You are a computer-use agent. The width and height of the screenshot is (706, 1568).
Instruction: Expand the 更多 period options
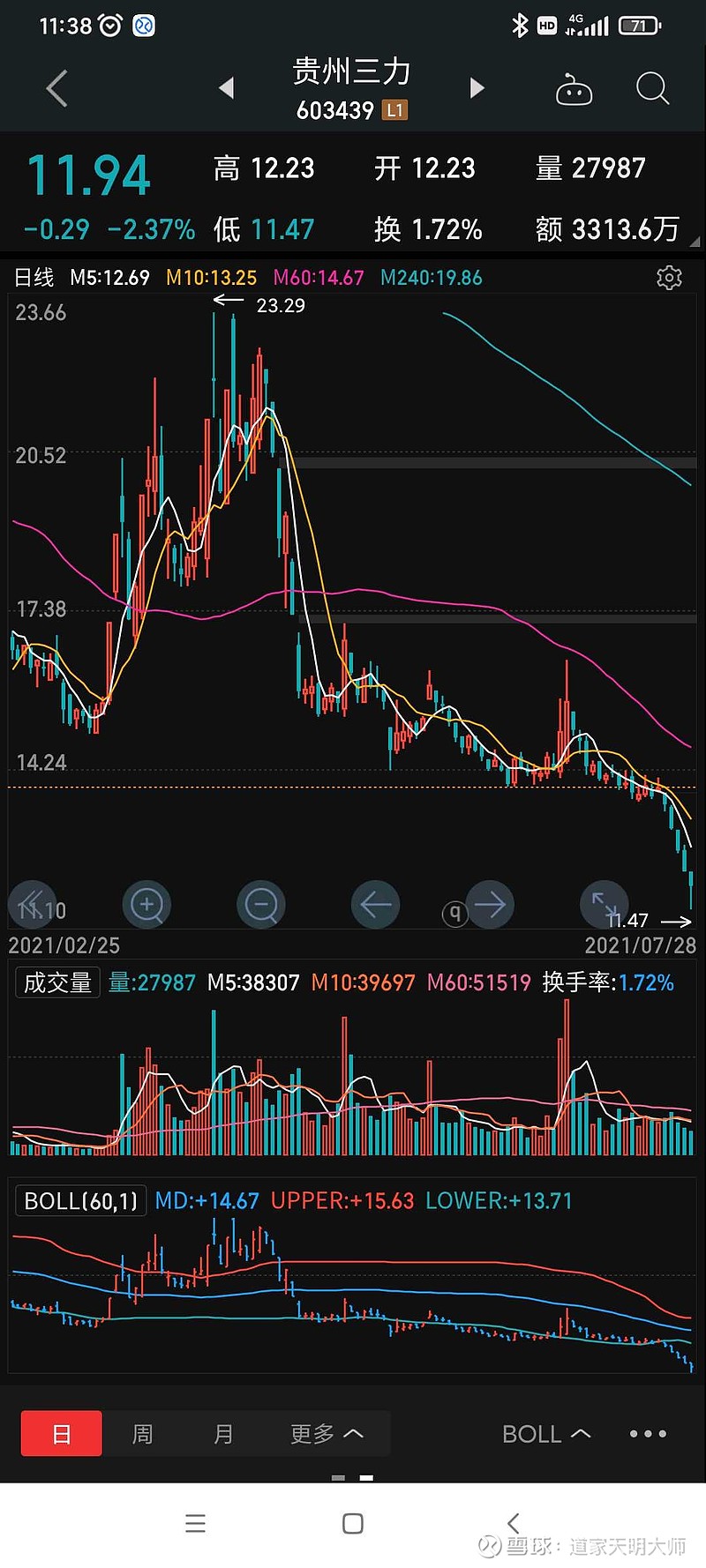326,1433
